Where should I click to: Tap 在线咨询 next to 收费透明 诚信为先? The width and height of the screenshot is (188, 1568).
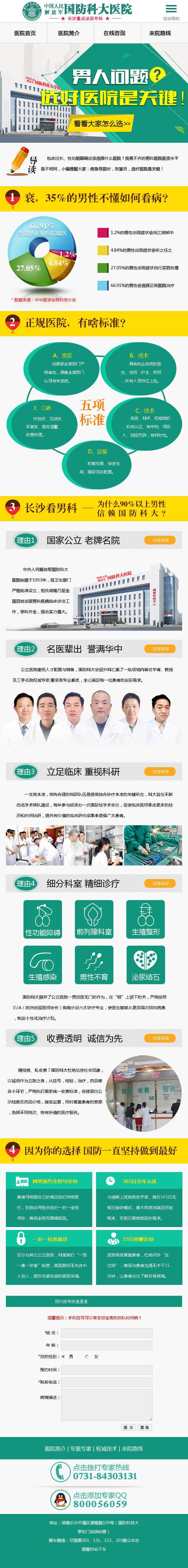coord(160,1038)
